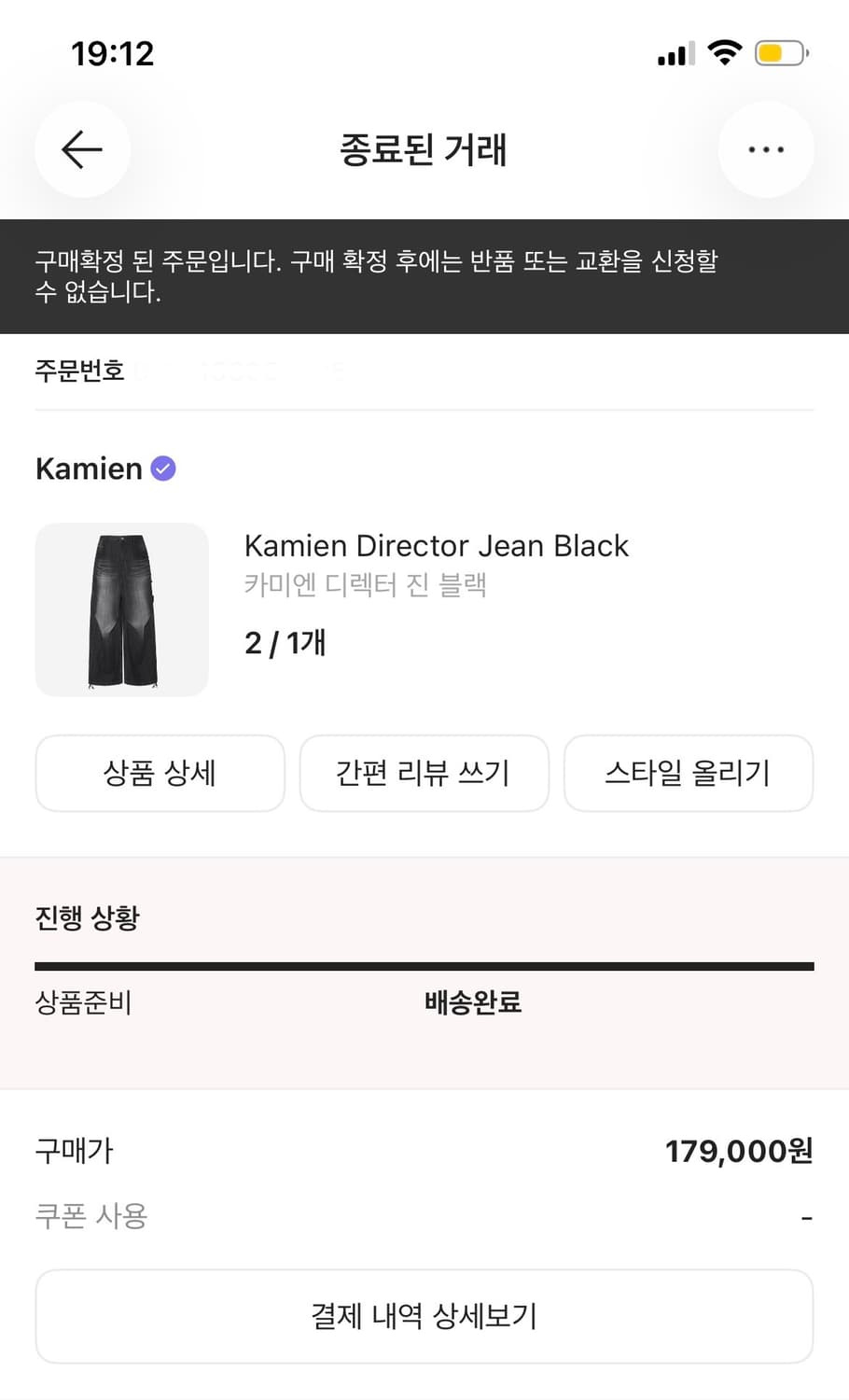Tap the clock showing 19:12

[112, 53]
